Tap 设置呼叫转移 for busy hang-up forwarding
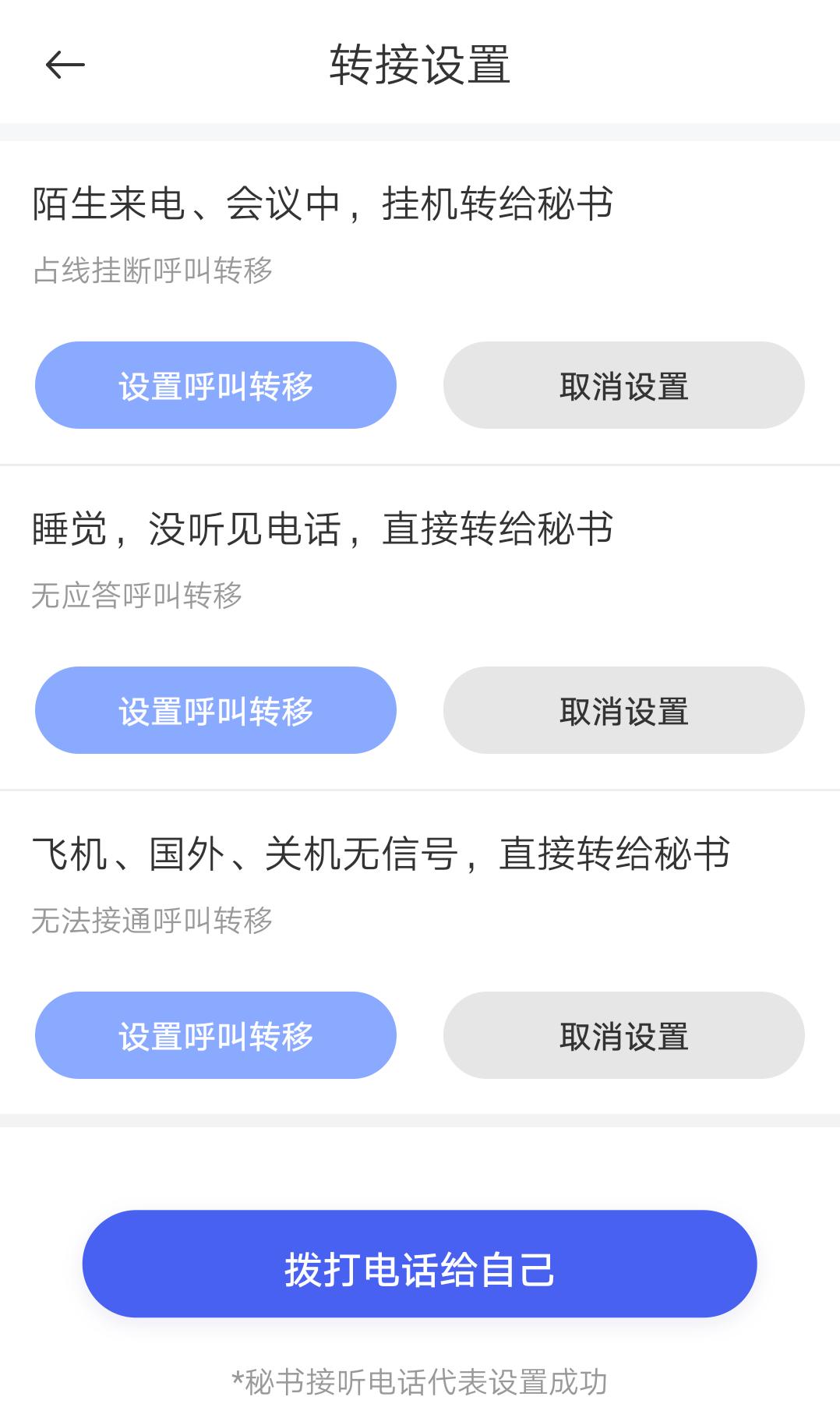The width and height of the screenshot is (840, 1418). 216,384
